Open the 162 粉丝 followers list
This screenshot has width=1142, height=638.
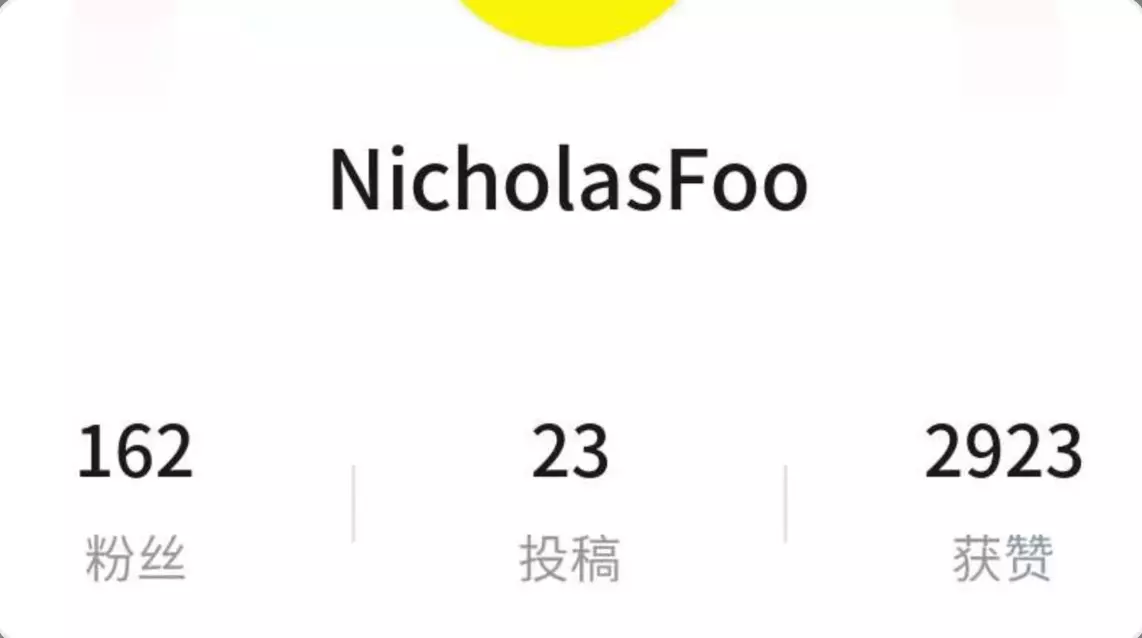click(x=135, y=501)
